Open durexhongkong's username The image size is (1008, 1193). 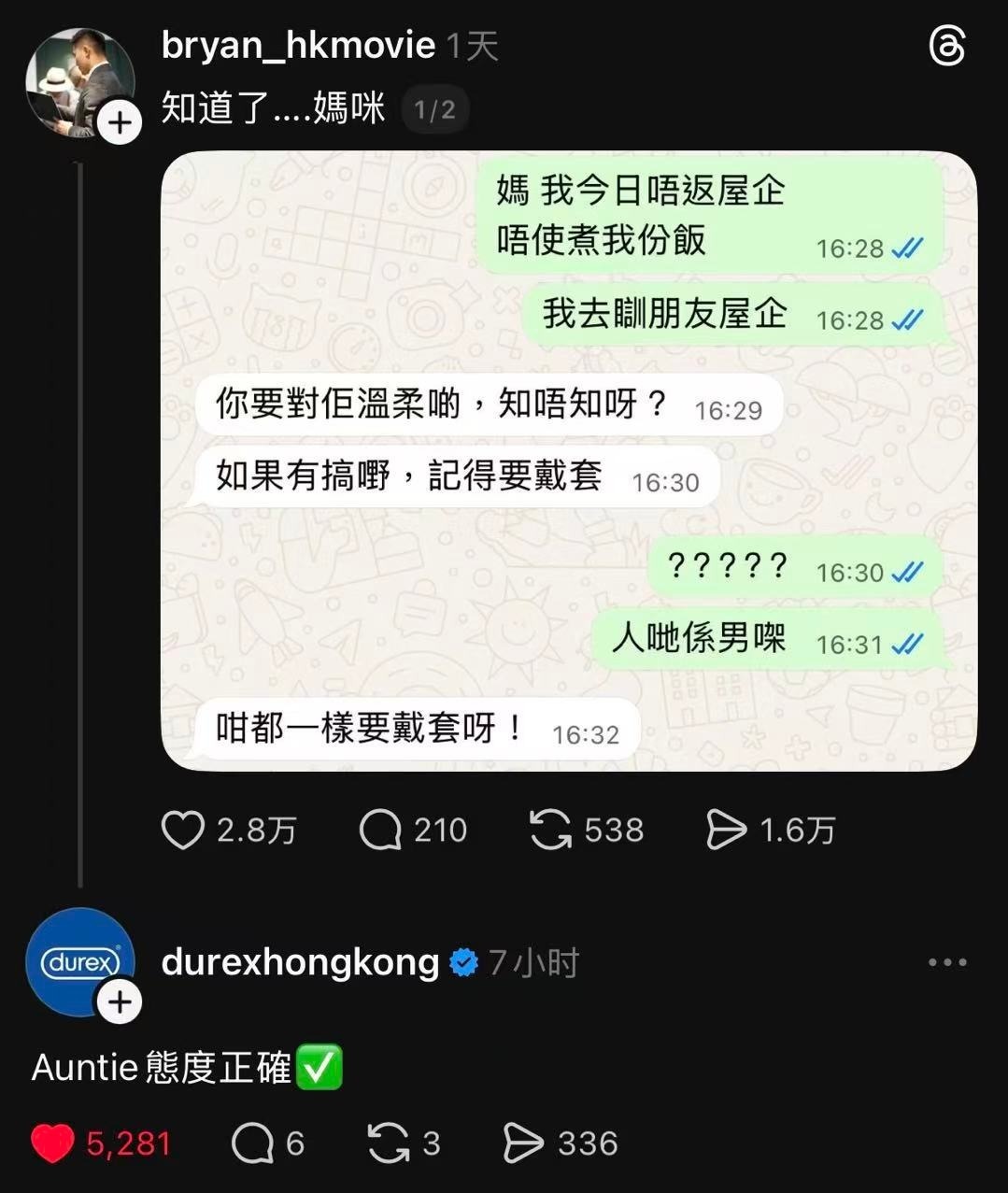(x=297, y=960)
